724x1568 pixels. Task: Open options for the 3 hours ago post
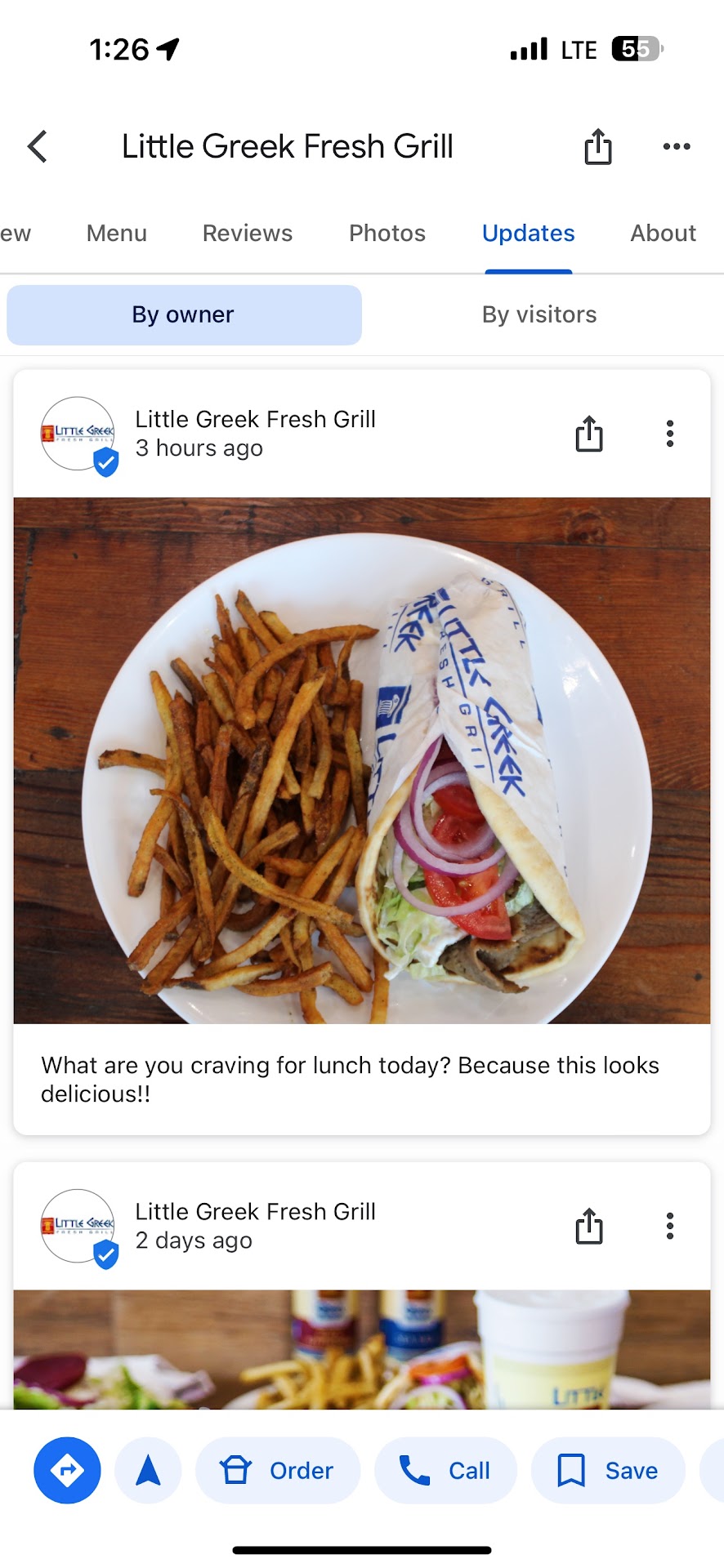(670, 434)
